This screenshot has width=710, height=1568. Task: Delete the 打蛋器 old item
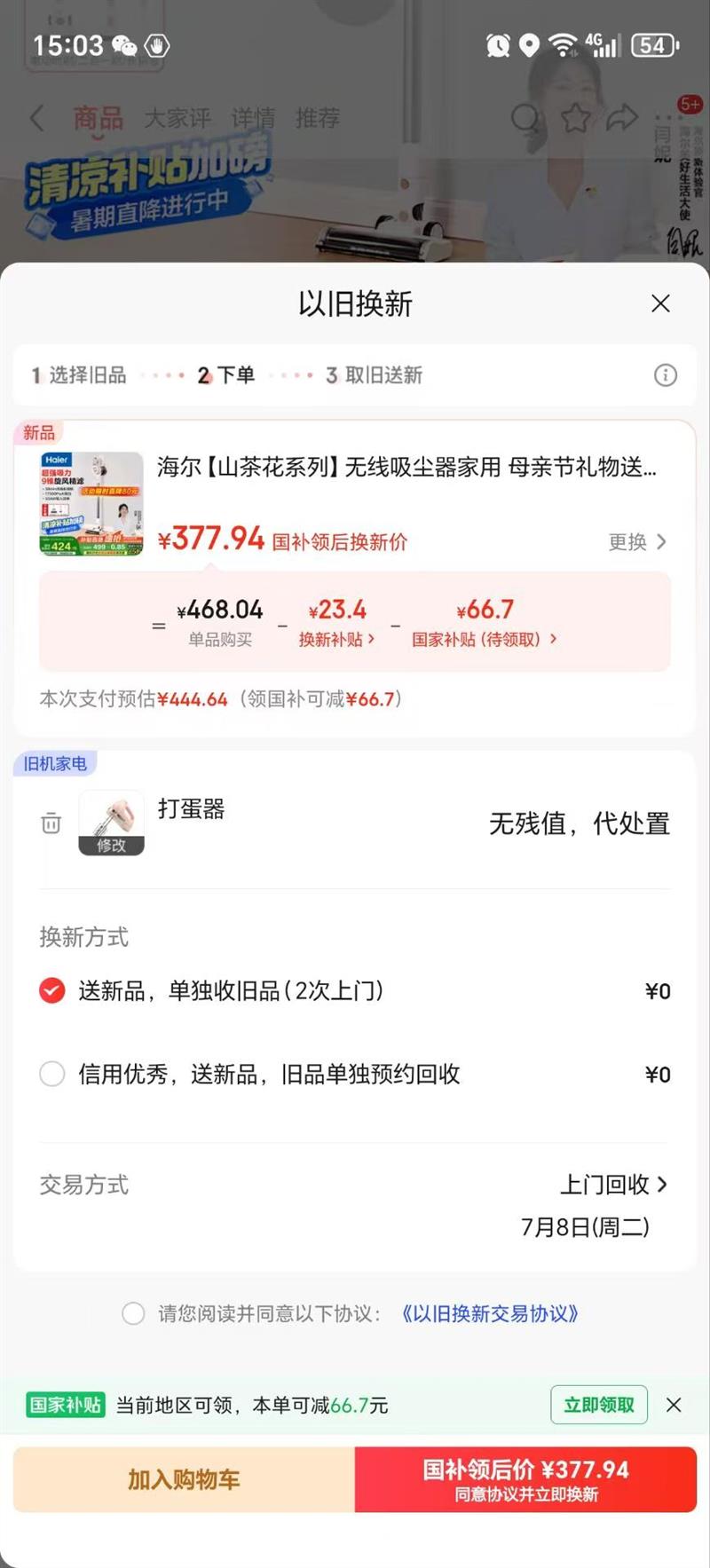pyautogui.click(x=51, y=823)
